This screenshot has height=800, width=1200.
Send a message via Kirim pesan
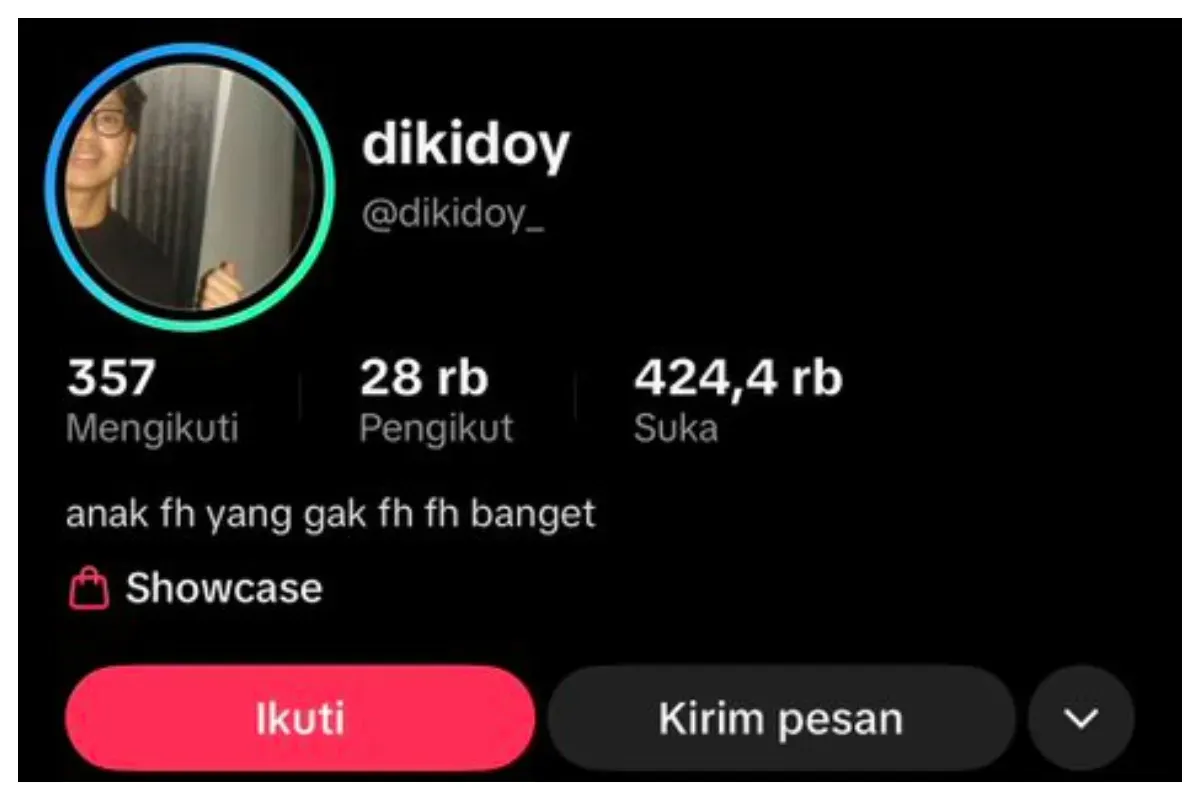[780, 718]
